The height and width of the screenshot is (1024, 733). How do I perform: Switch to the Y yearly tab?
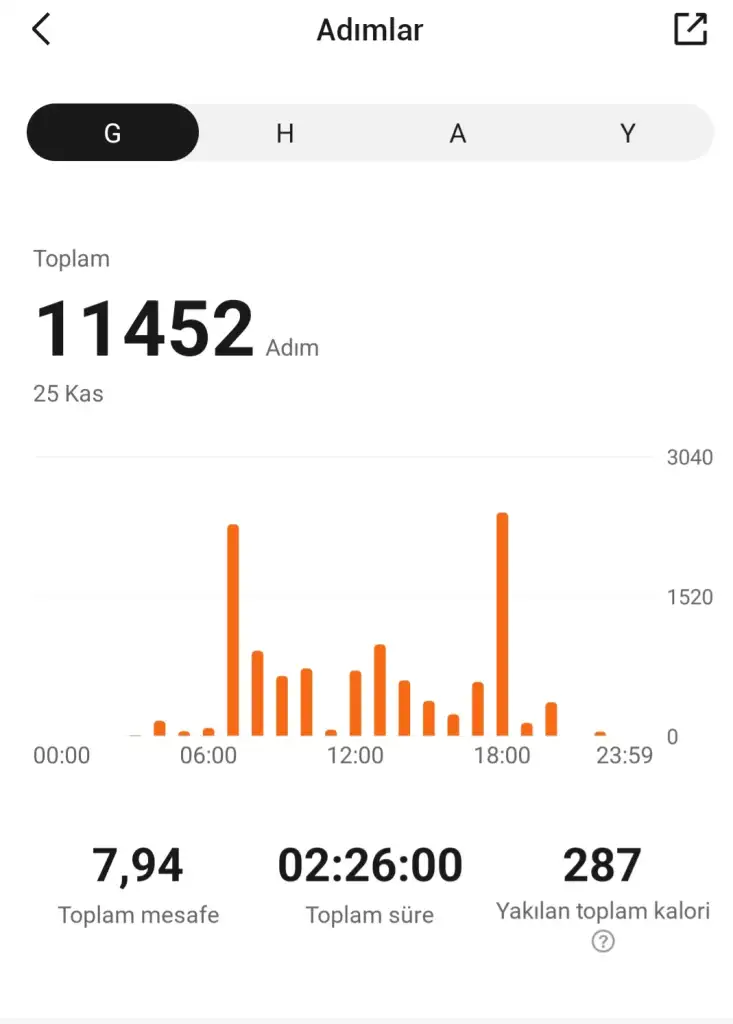[x=628, y=133]
